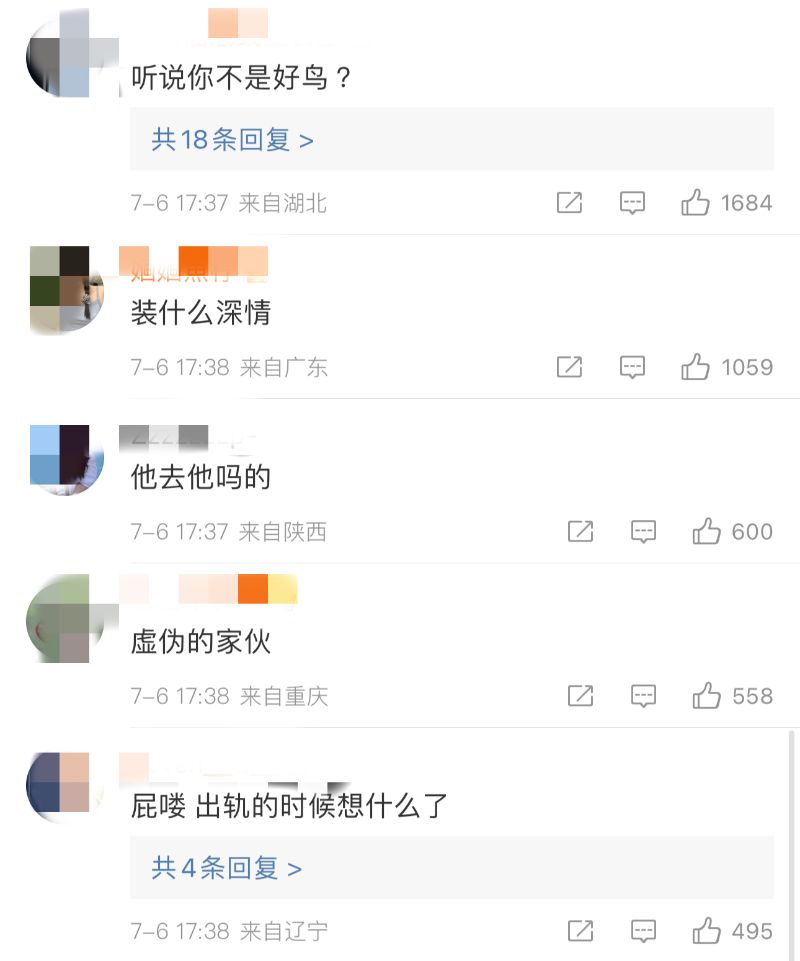Repost the comment 装什么深情

click(x=569, y=367)
